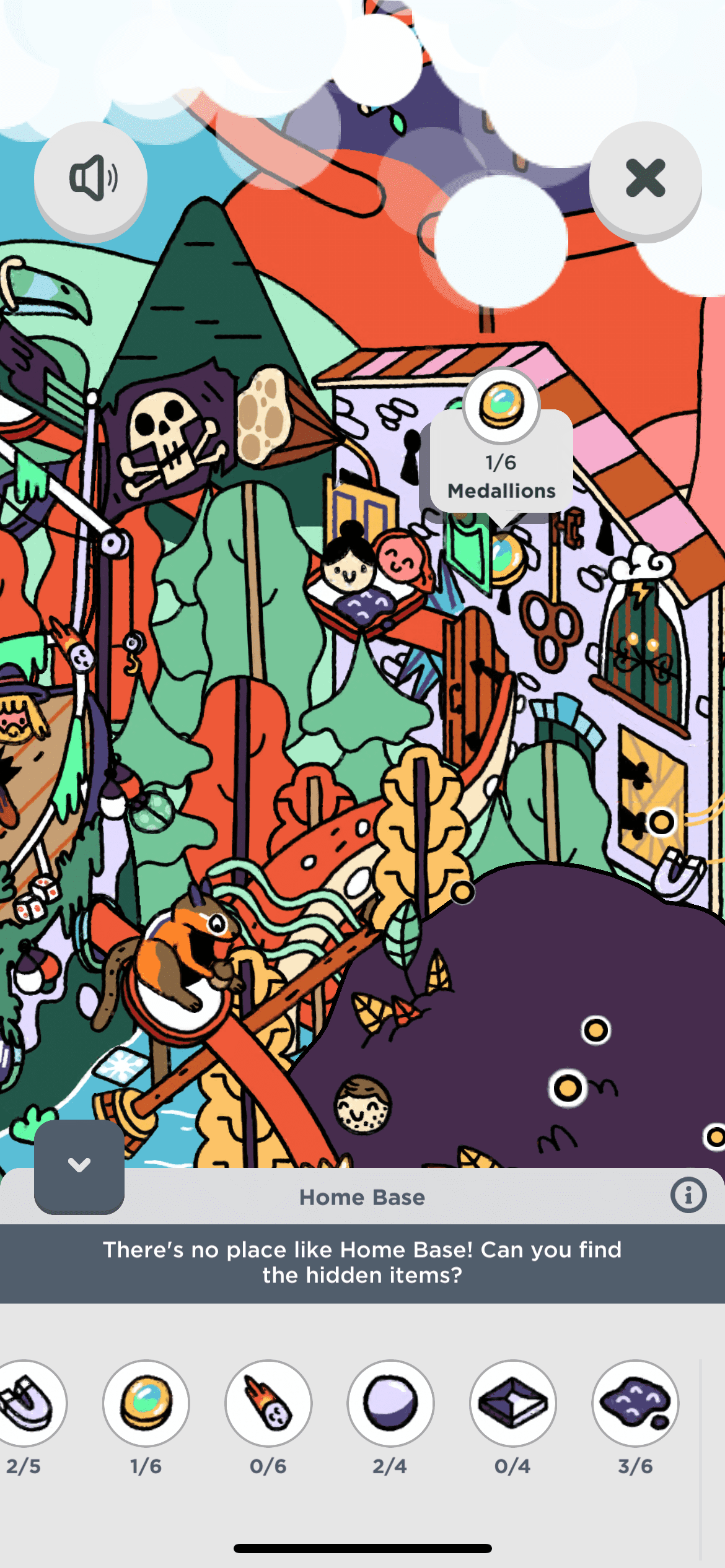Mute the game sound
The height and width of the screenshot is (1568, 725).
point(90,178)
